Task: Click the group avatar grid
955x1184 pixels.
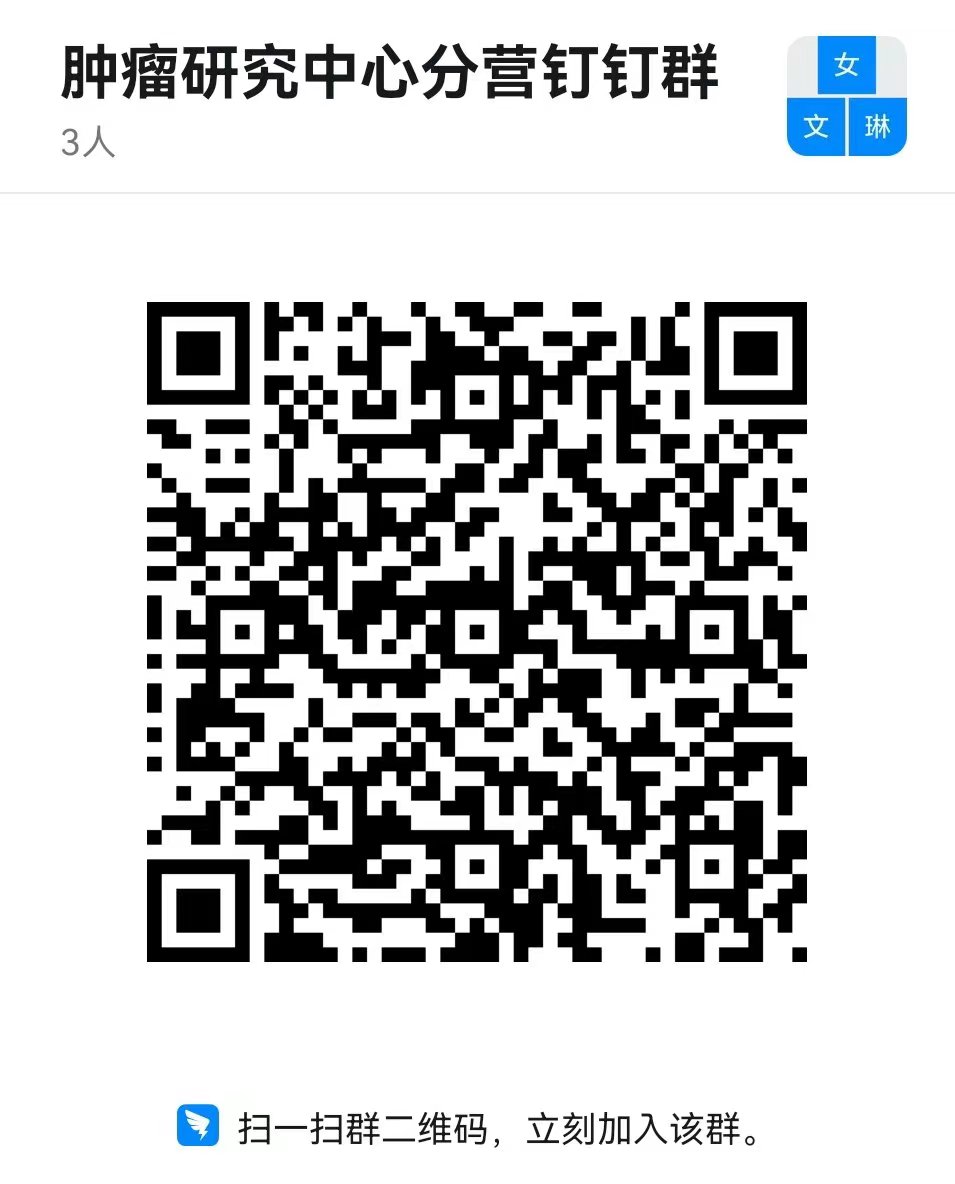Action: coord(845,95)
